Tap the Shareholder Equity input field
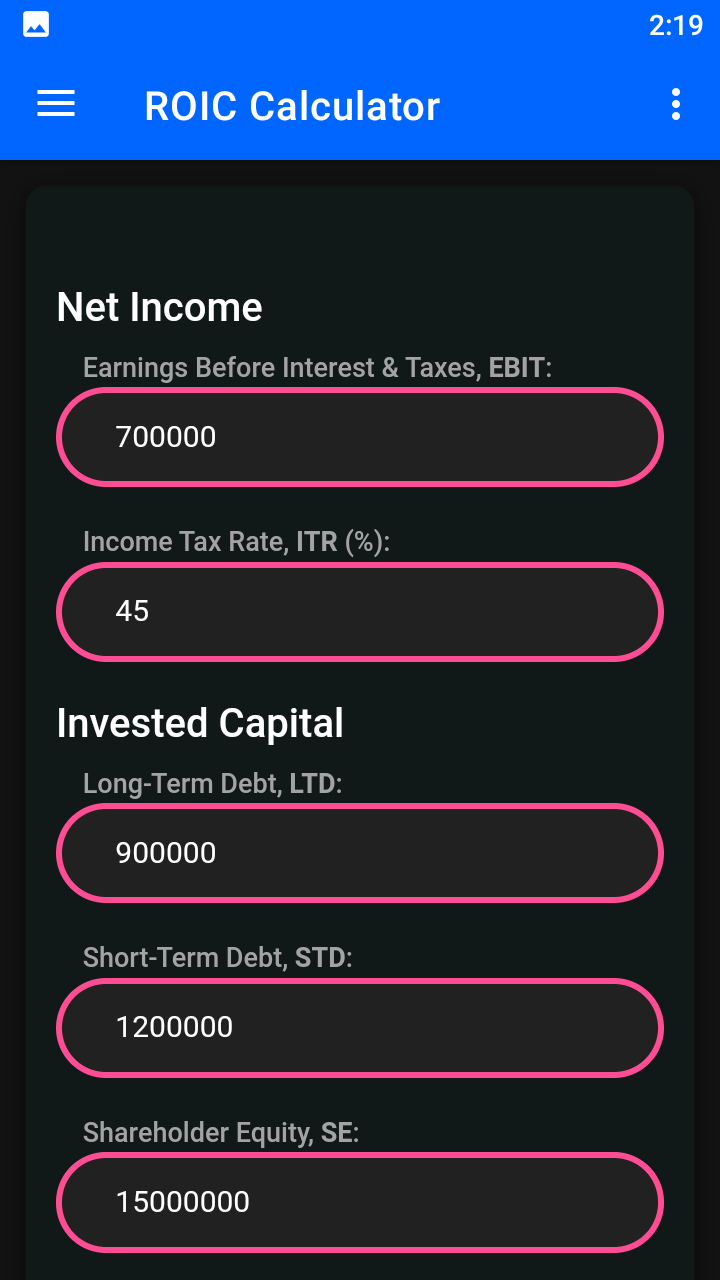 coord(360,1202)
